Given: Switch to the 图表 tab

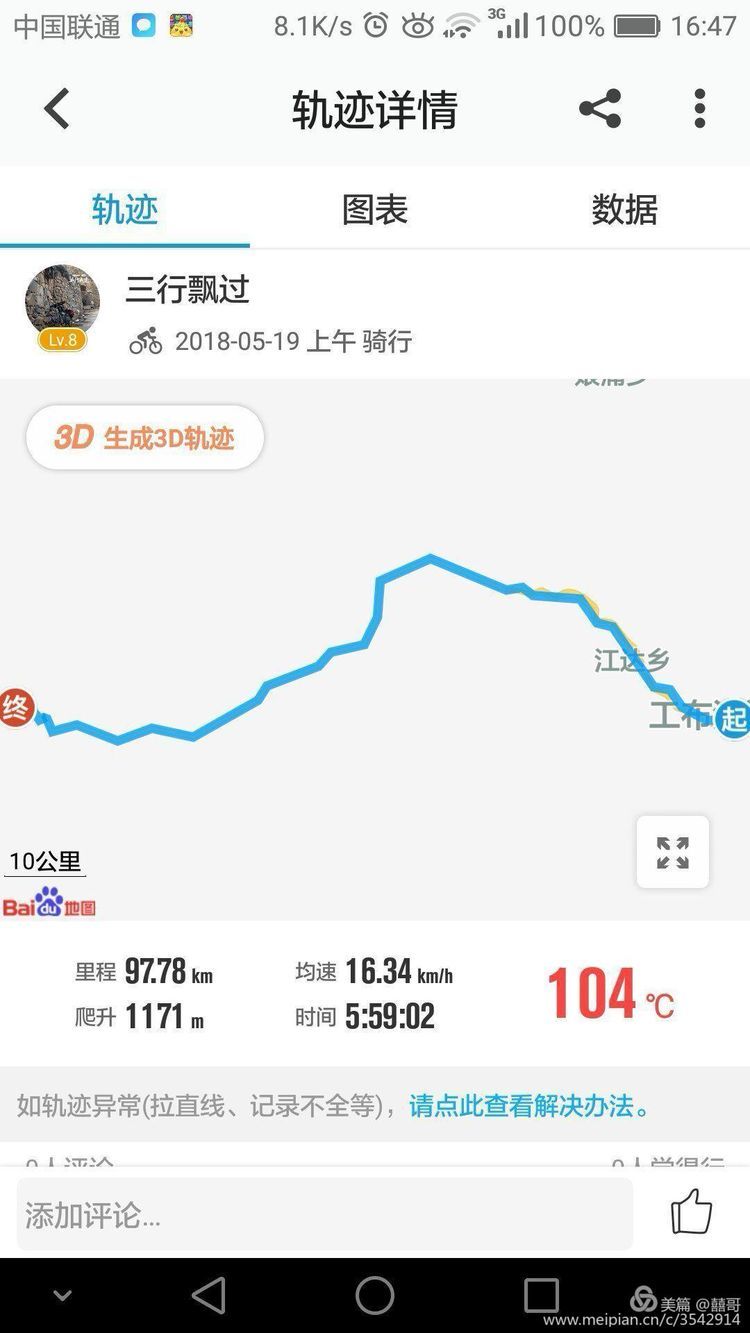Looking at the screenshot, I should tap(375, 210).
